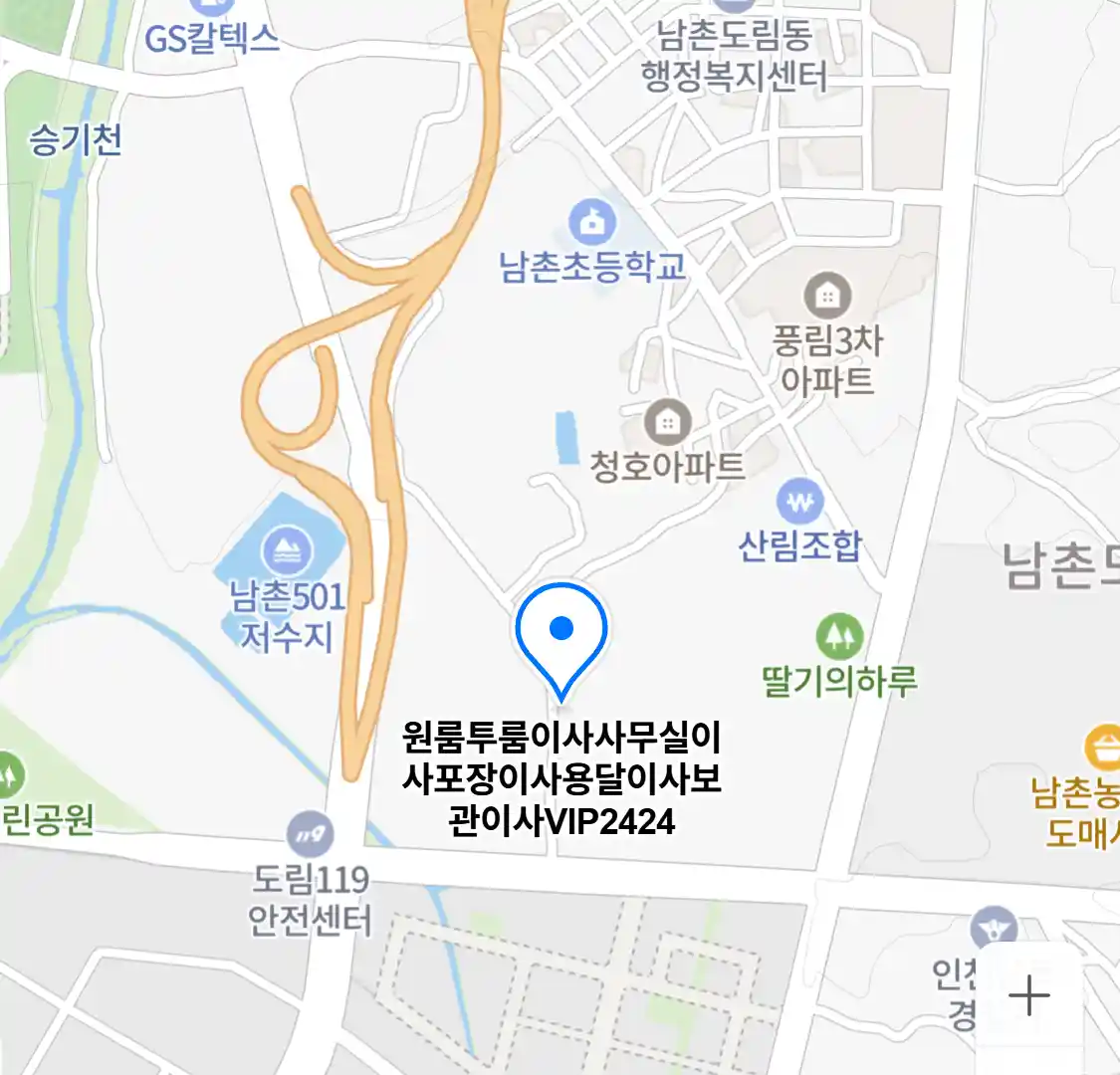
Task: Open the 남촌초등학교 school marker
Action: pos(592,222)
